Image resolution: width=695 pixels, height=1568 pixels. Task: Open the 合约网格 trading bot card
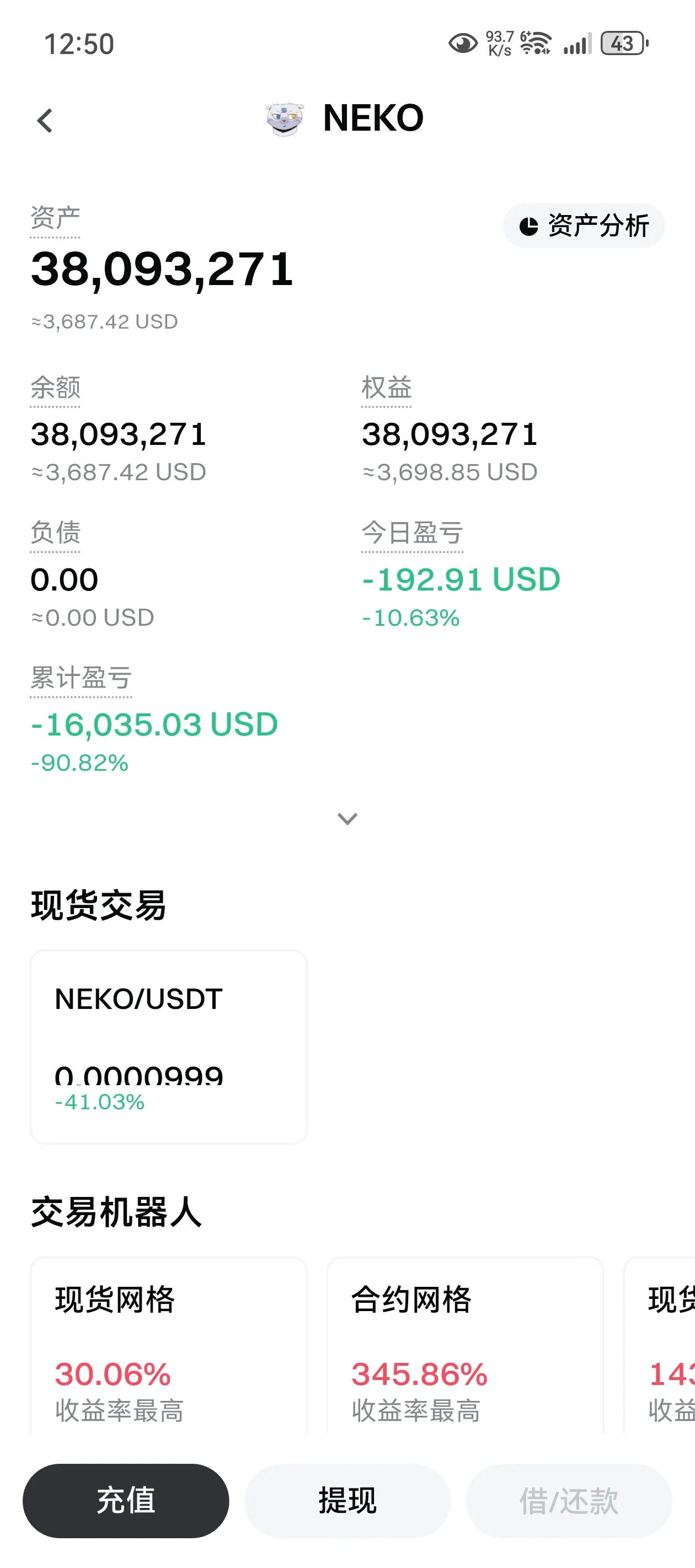pyautogui.click(x=465, y=1346)
